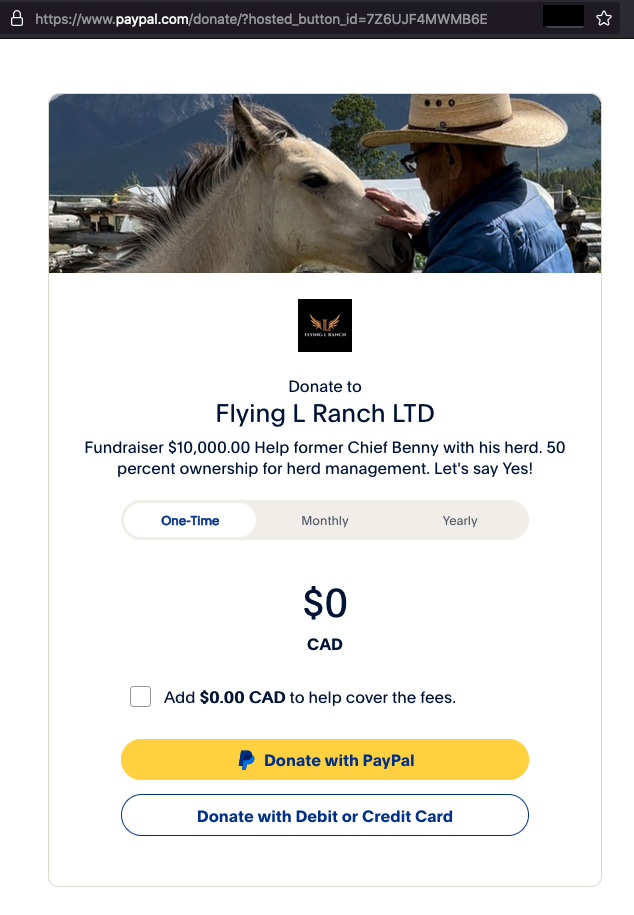Tap the PayPal URL in the address bar
The image size is (634, 915).
pos(260,18)
